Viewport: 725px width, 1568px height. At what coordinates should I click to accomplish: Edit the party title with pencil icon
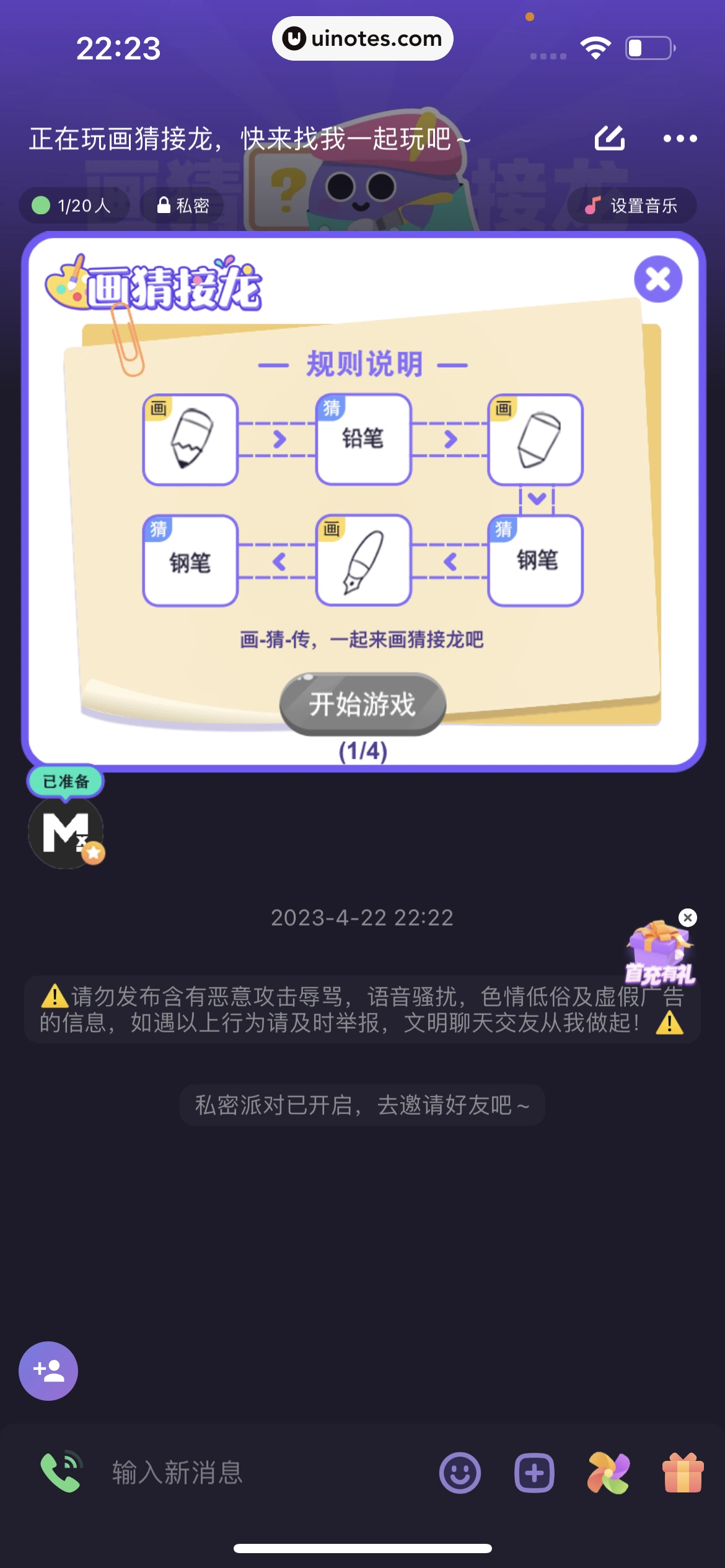click(x=610, y=138)
